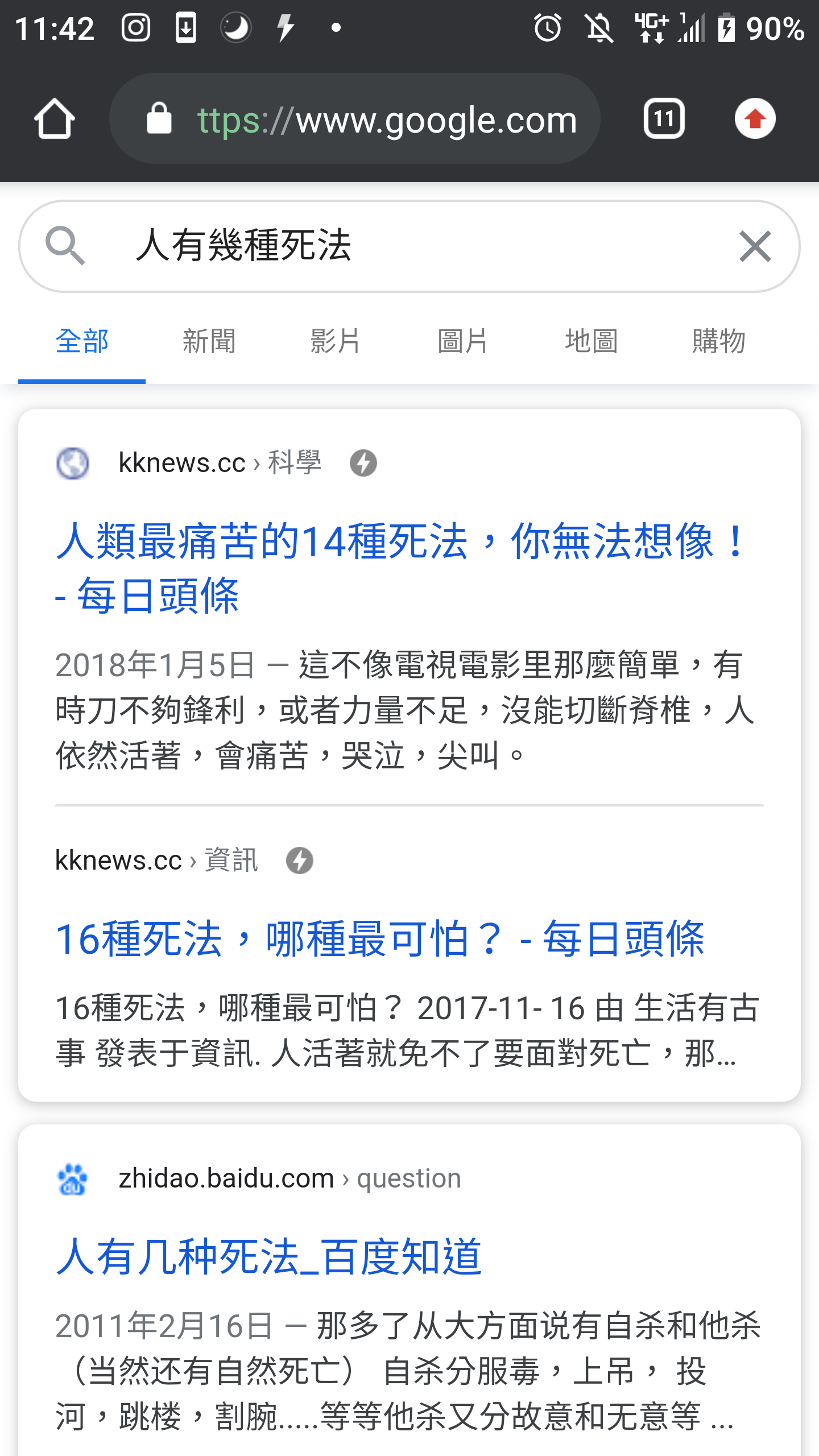The width and height of the screenshot is (819, 1456).
Task: Tap the URL address bar
Action: [x=355, y=119]
